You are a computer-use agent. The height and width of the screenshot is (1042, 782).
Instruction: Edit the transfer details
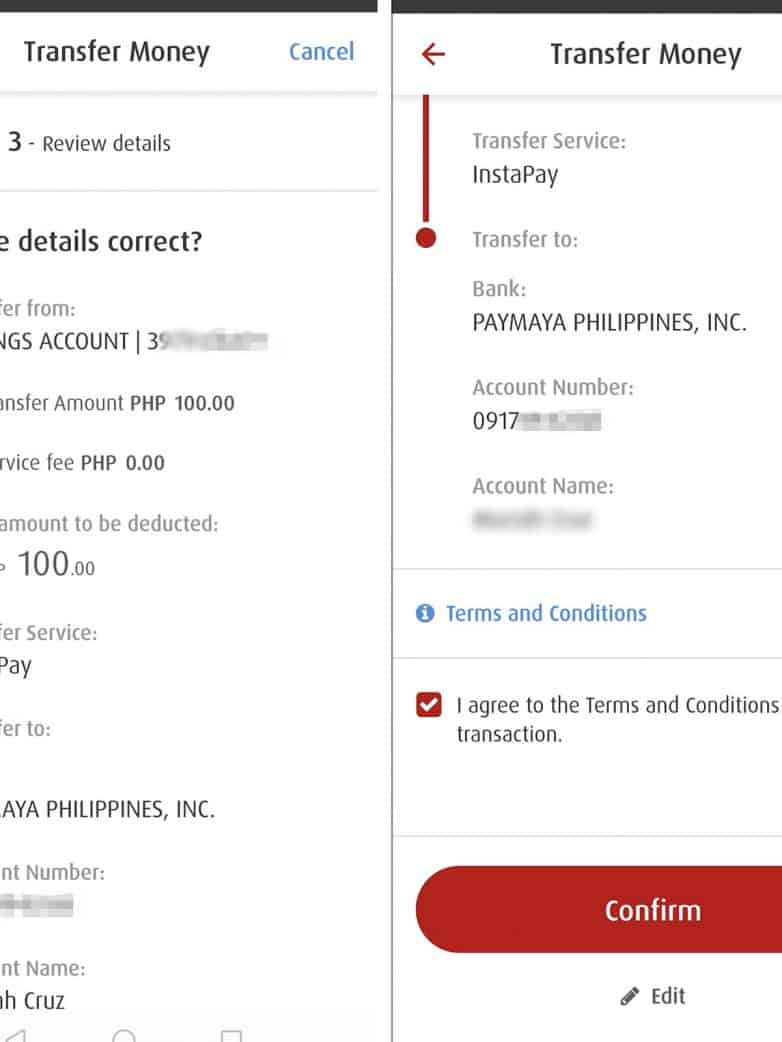[653, 996]
